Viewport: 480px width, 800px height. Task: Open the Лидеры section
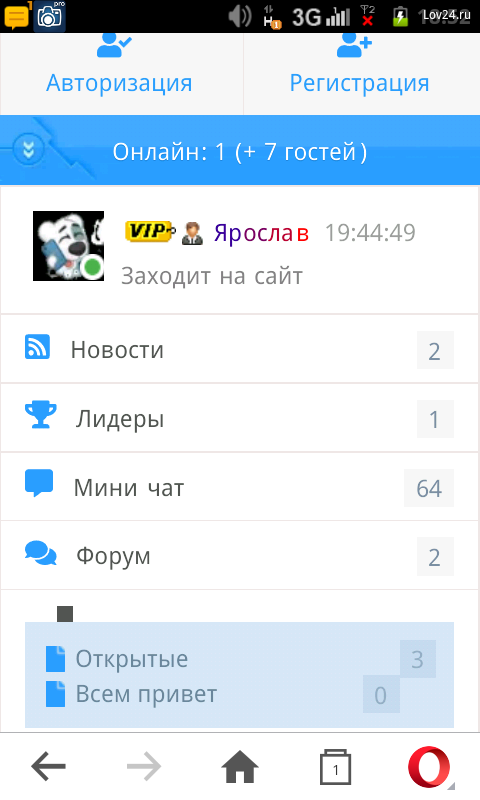tap(239, 418)
